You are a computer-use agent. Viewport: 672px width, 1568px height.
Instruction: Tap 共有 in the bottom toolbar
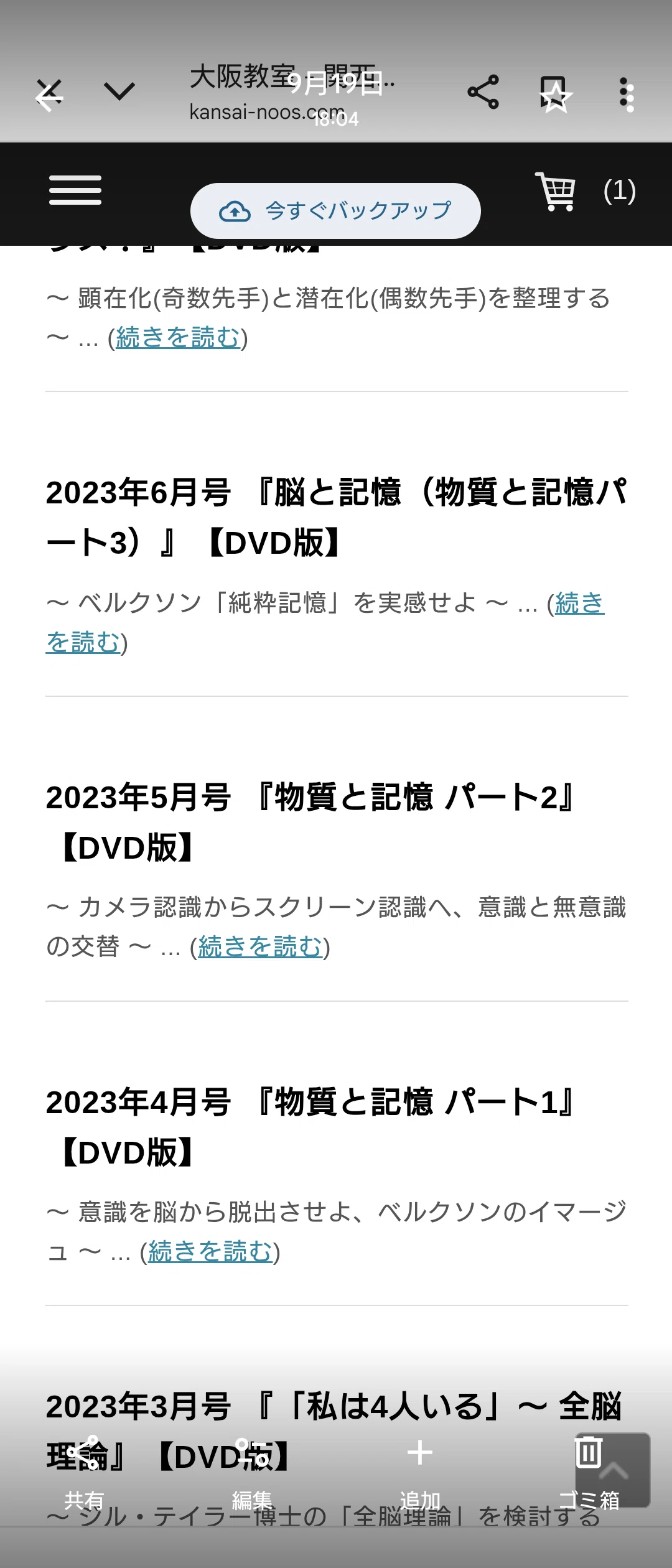pos(84,1475)
